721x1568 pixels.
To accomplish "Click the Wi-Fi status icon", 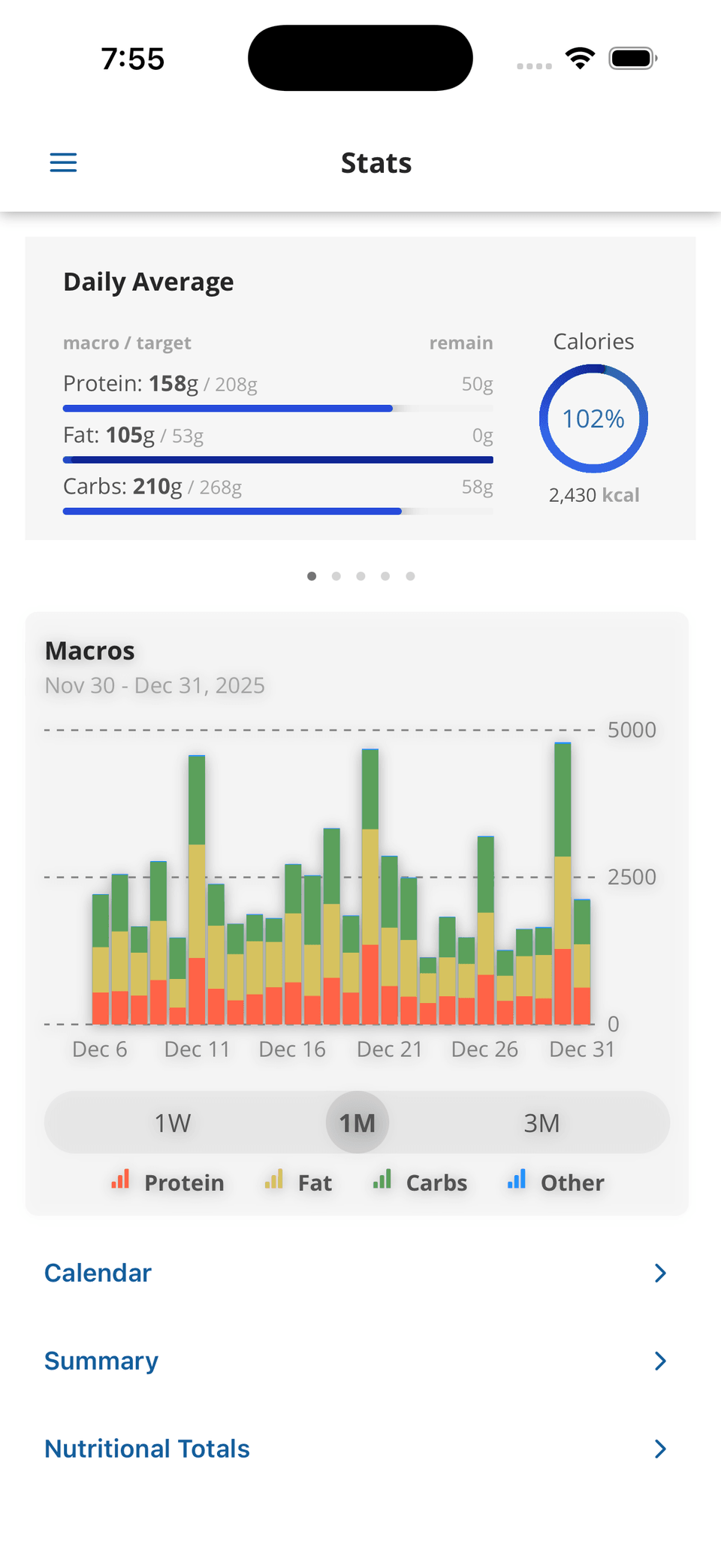I will [x=580, y=57].
